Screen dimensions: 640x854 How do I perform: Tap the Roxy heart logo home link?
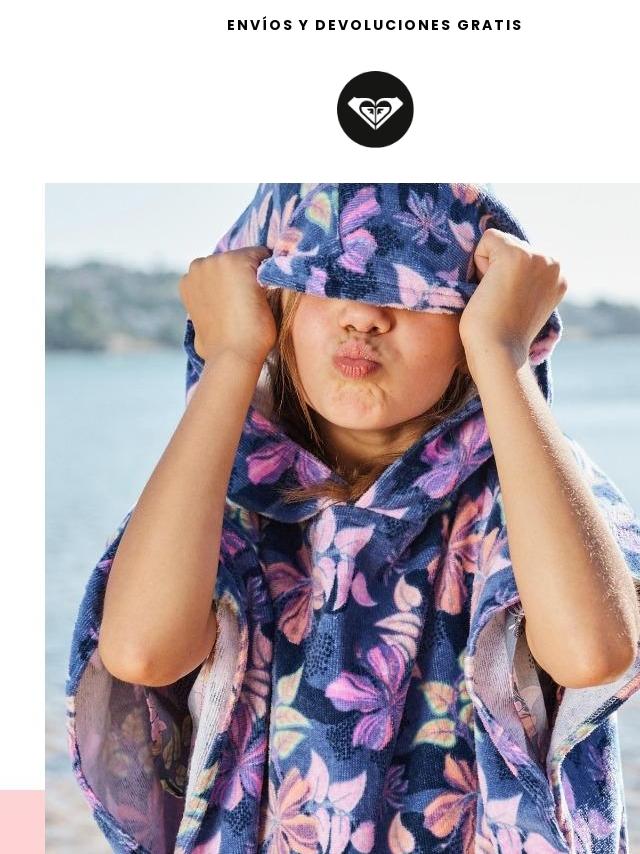[x=375, y=110]
